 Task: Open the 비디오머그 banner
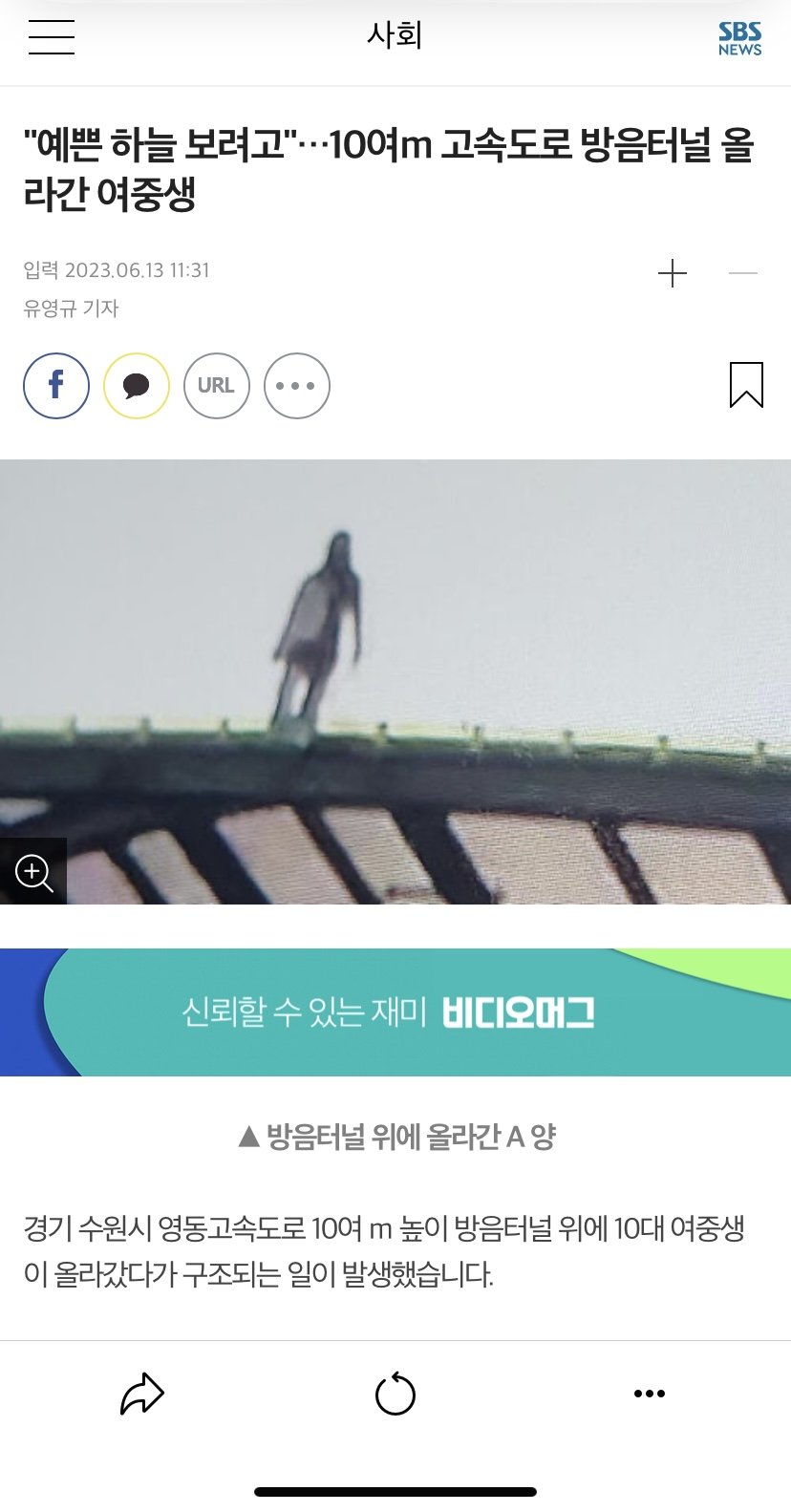pos(395,1012)
